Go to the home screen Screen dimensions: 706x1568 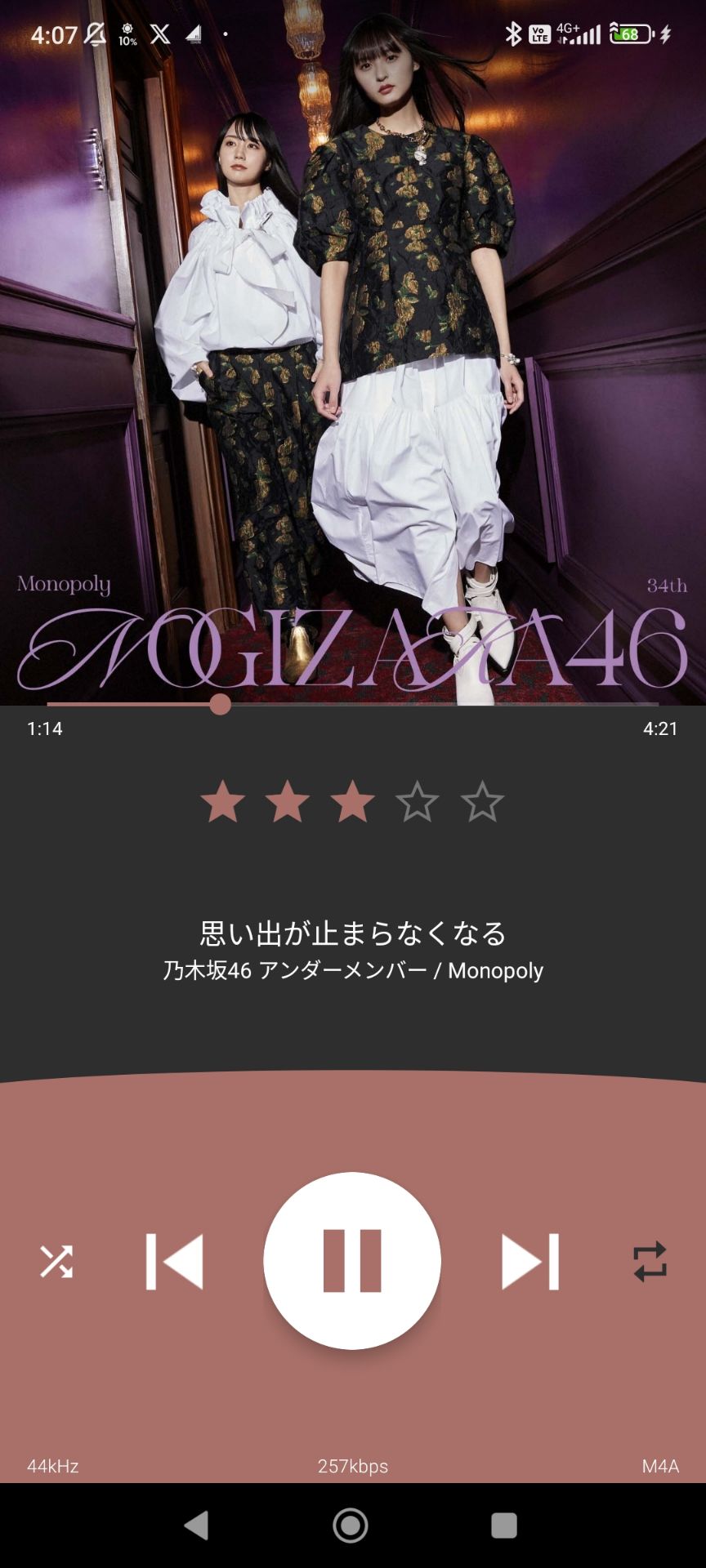tap(351, 1525)
